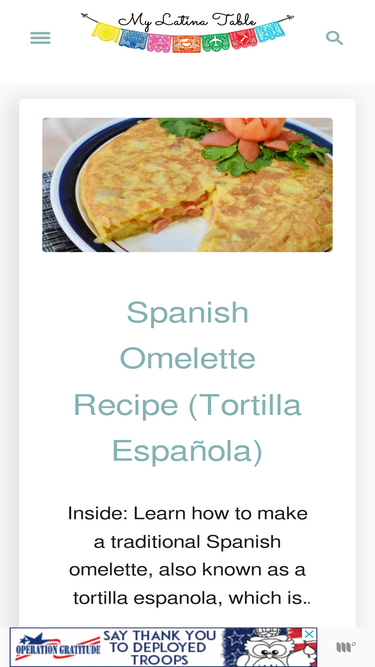Image resolution: width=375 pixels, height=667 pixels.
Task: Open the hamburger menu
Action: [40, 38]
